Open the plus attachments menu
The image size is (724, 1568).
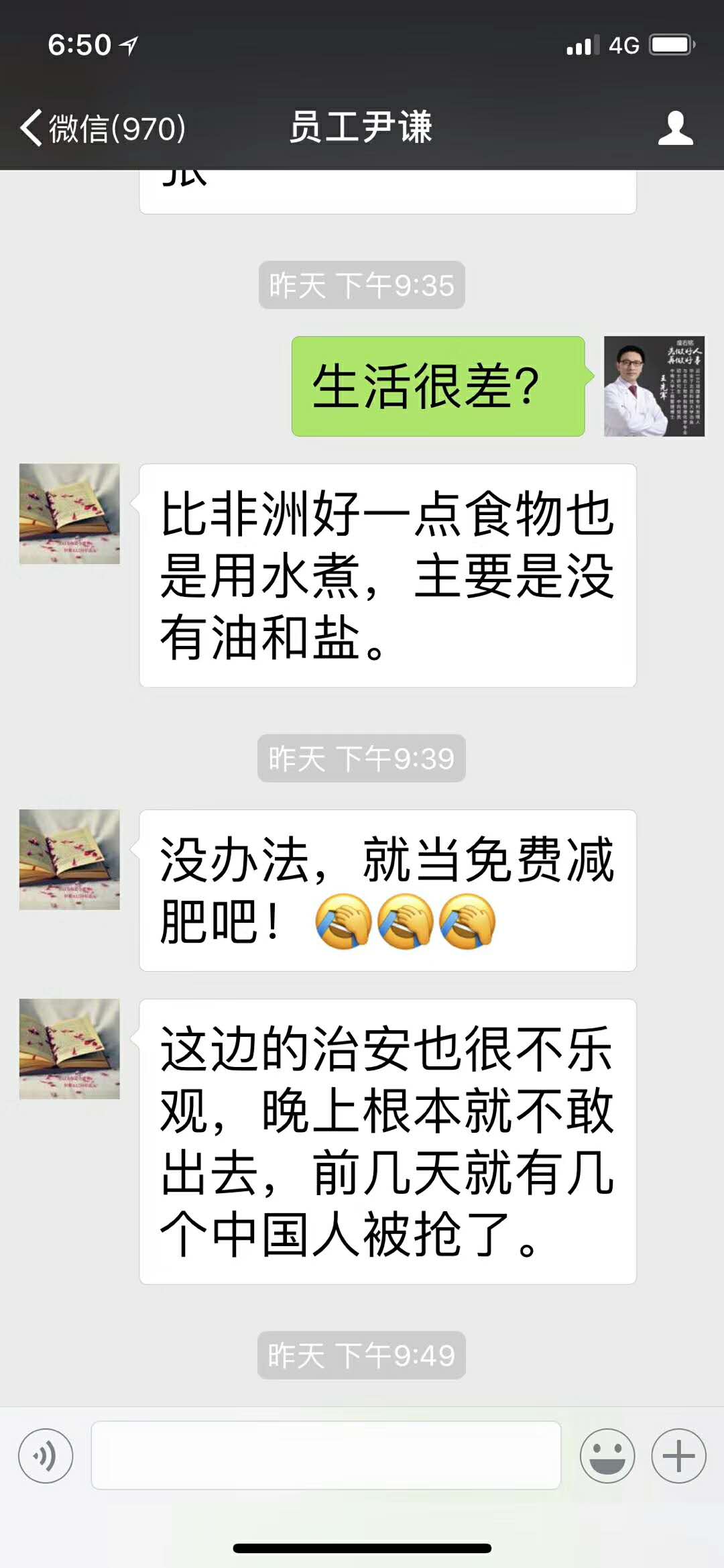tap(678, 1455)
